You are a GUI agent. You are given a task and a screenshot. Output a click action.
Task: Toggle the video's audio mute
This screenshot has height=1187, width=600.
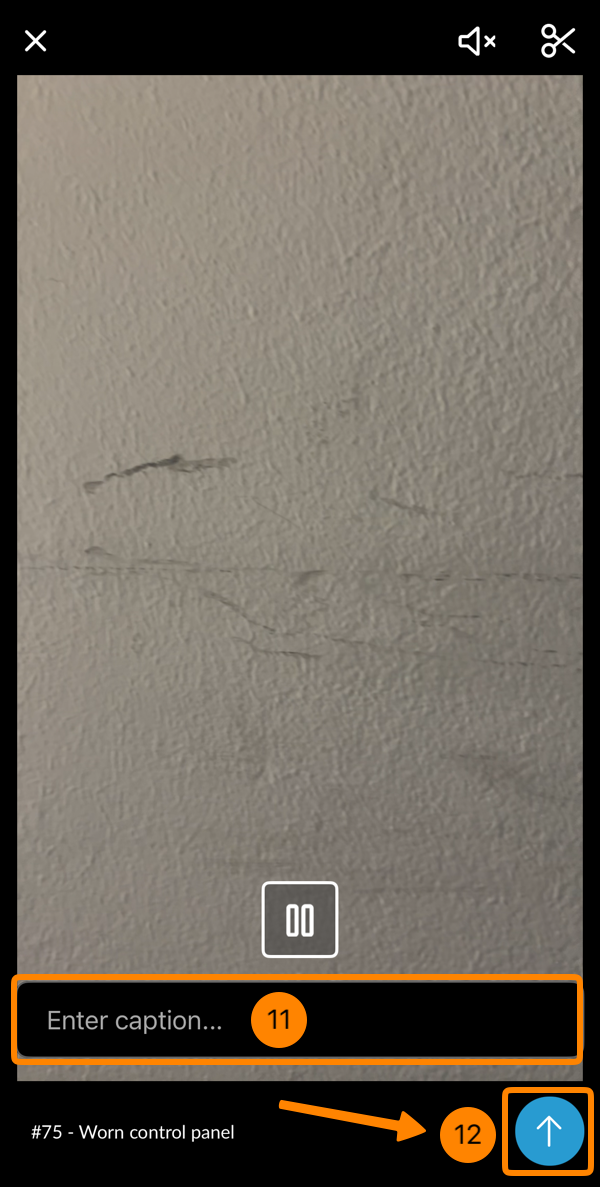477,41
